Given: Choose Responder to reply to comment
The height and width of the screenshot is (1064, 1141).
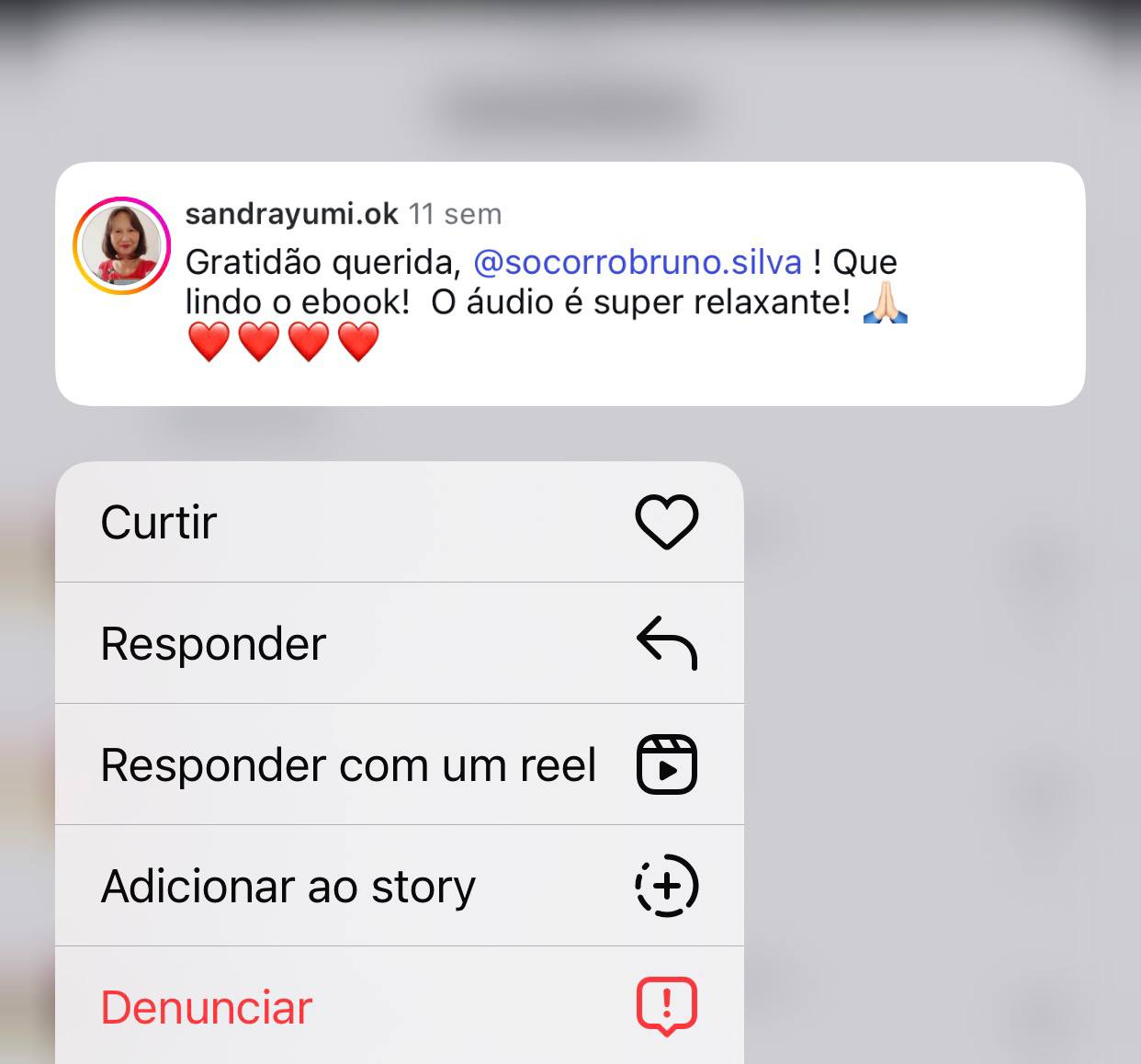Looking at the screenshot, I should coord(399,643).
